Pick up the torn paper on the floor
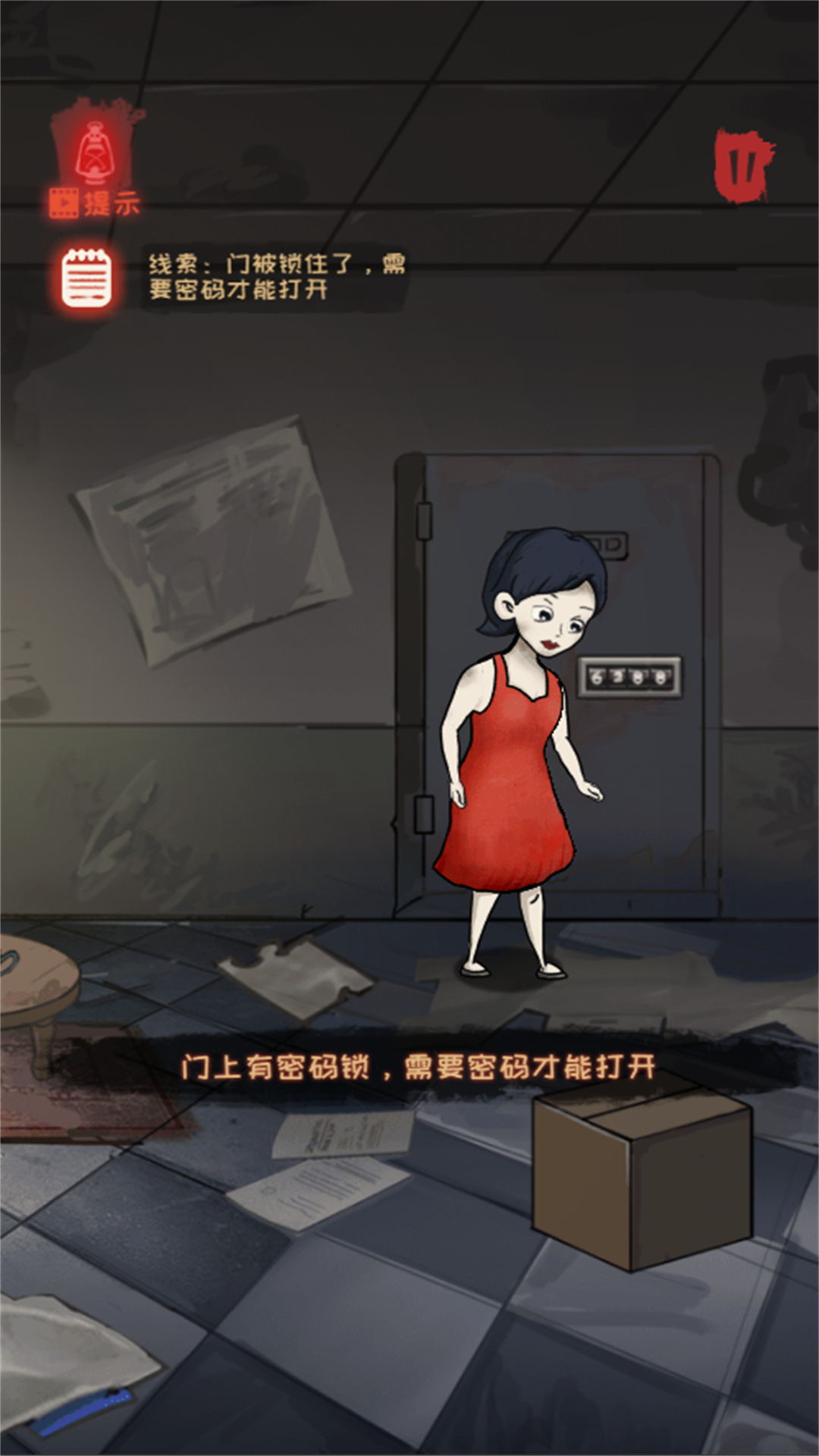 pos(296,977)
